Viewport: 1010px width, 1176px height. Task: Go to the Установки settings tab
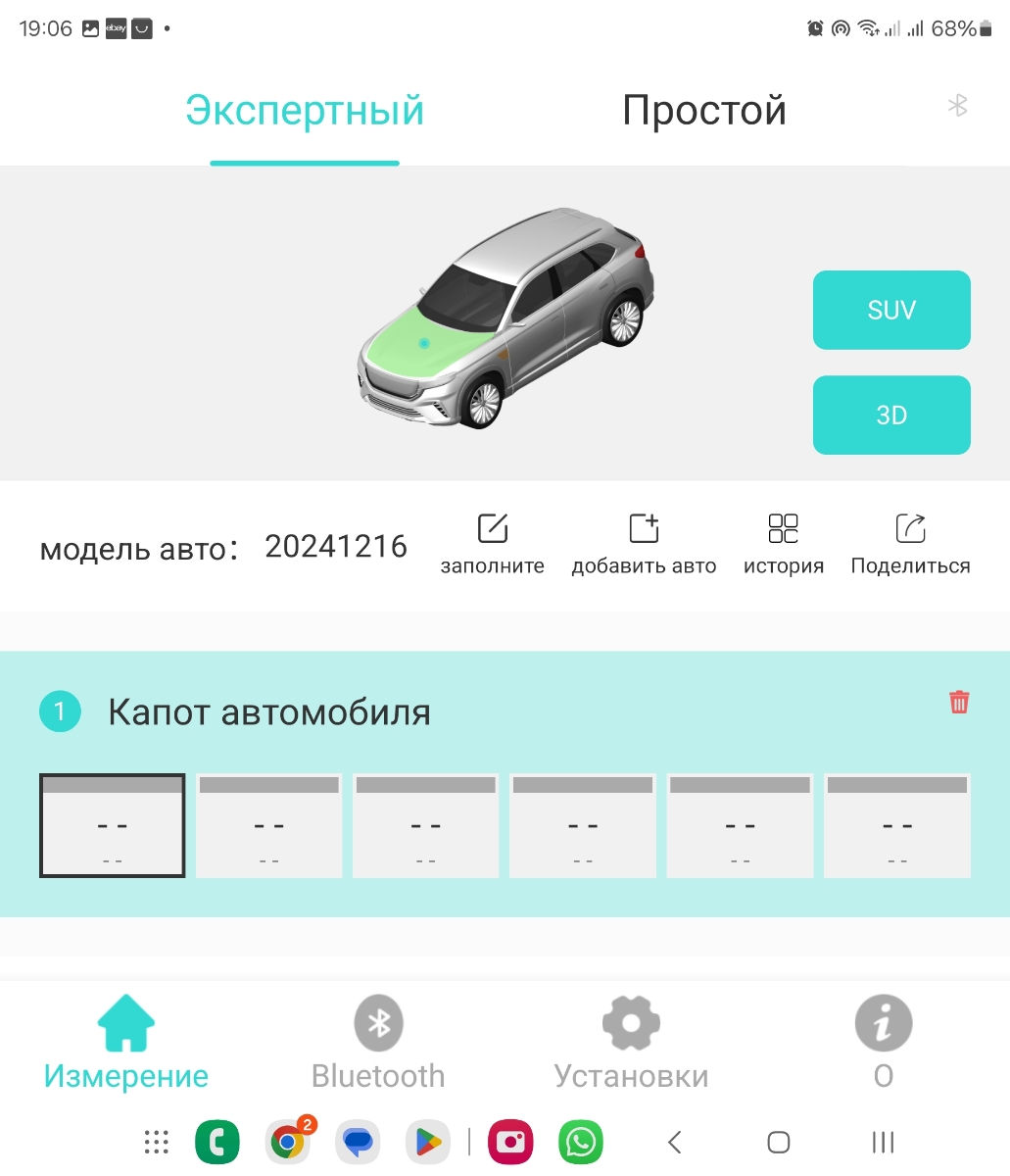631,1043
